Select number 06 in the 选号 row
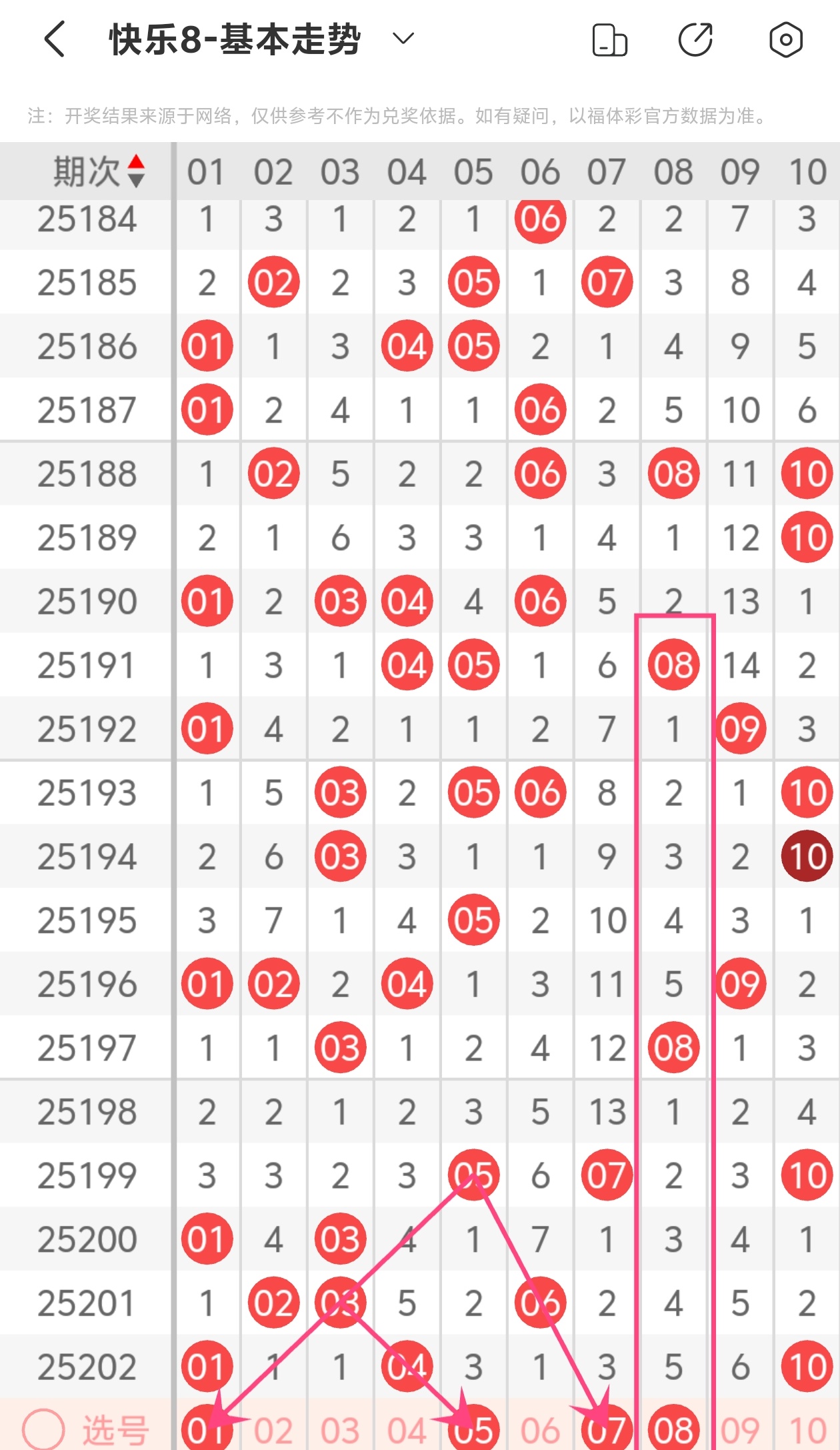The image size is (840, 1450). click(x=540, y=1431)
